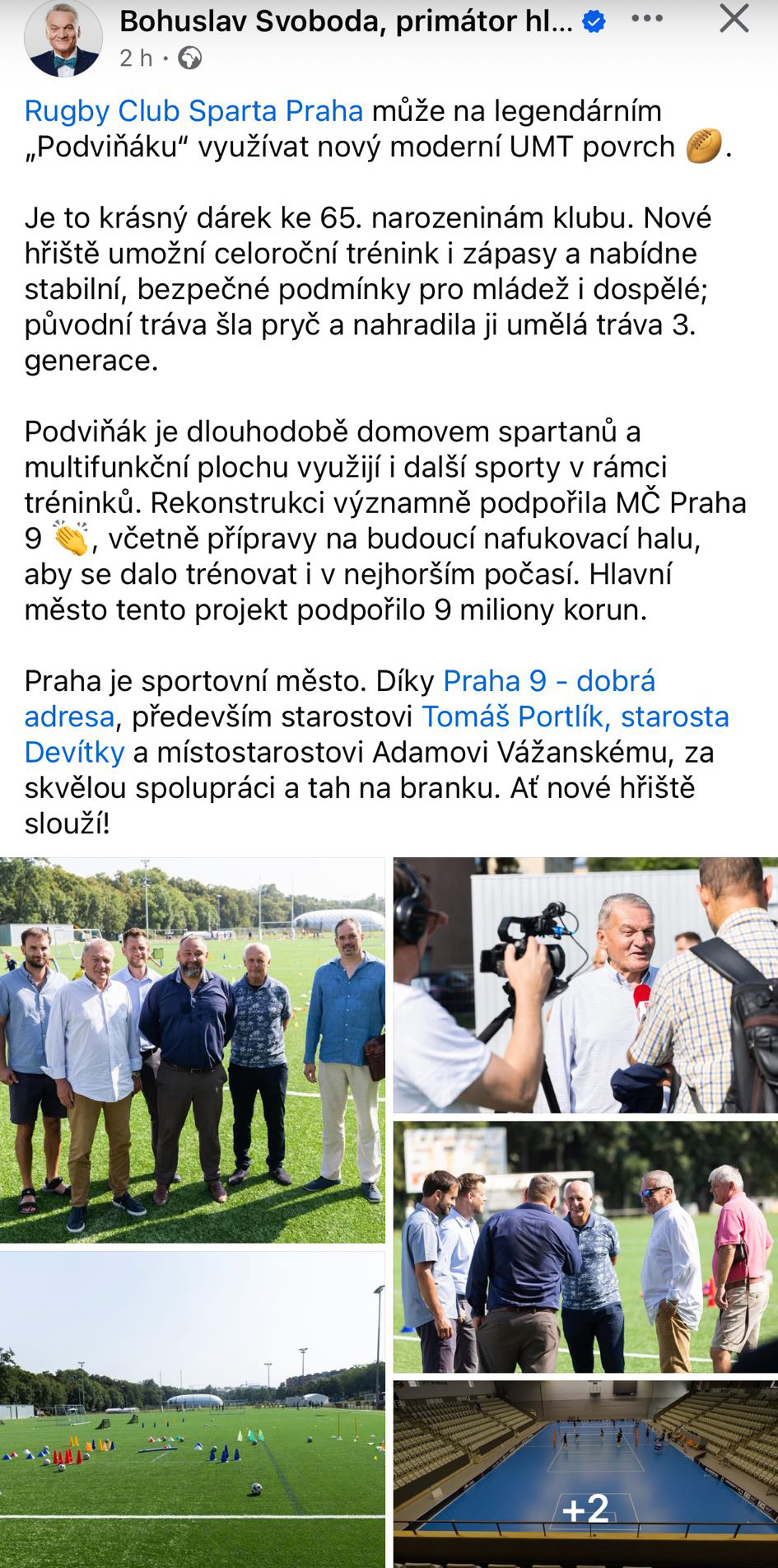Open the Rugby Club Sparta Praha link
Viewport: 778px width, 1568px height.
pyautogui.click(x=193, y=110)
